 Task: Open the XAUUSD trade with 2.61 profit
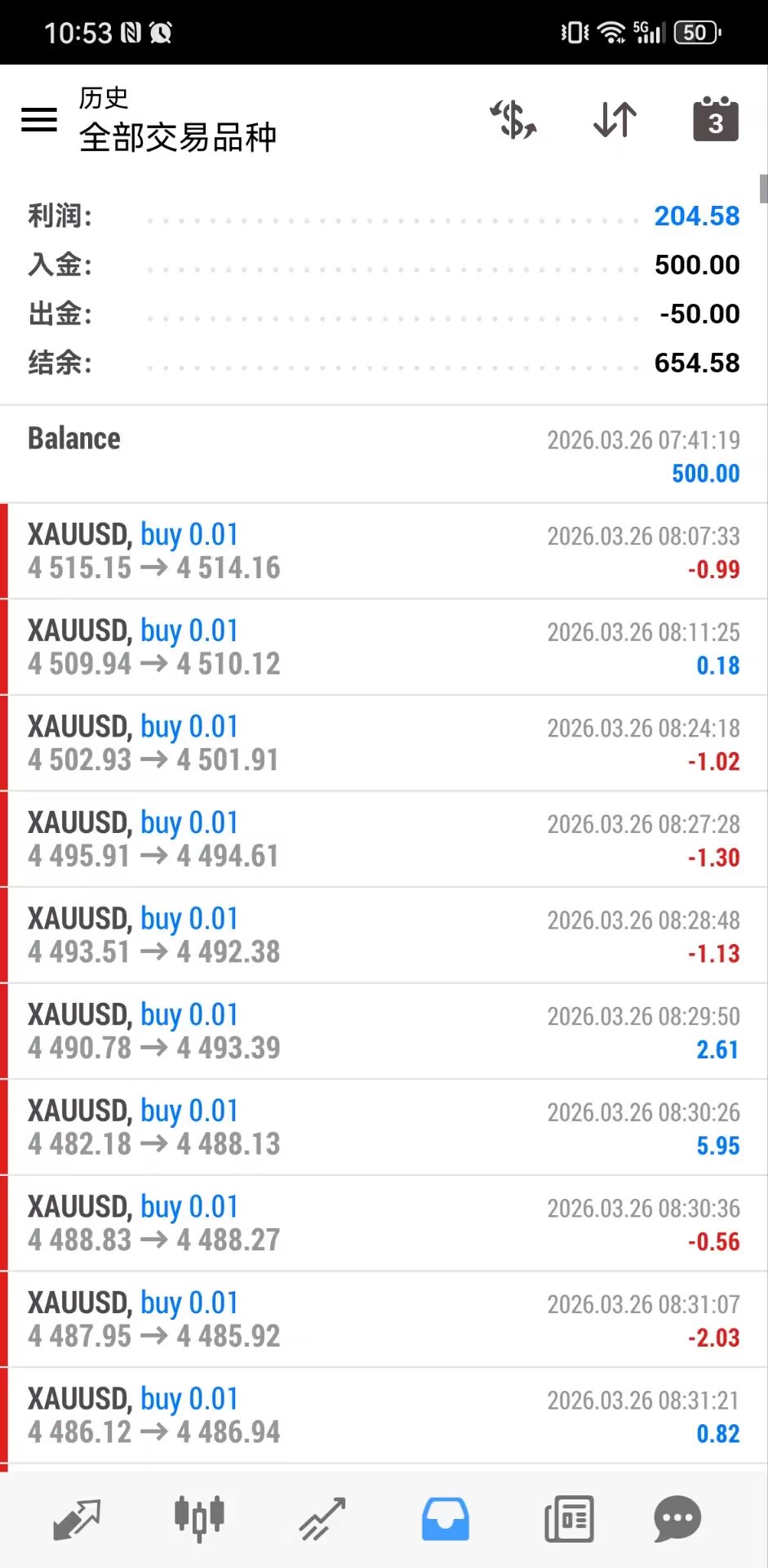384,1031
